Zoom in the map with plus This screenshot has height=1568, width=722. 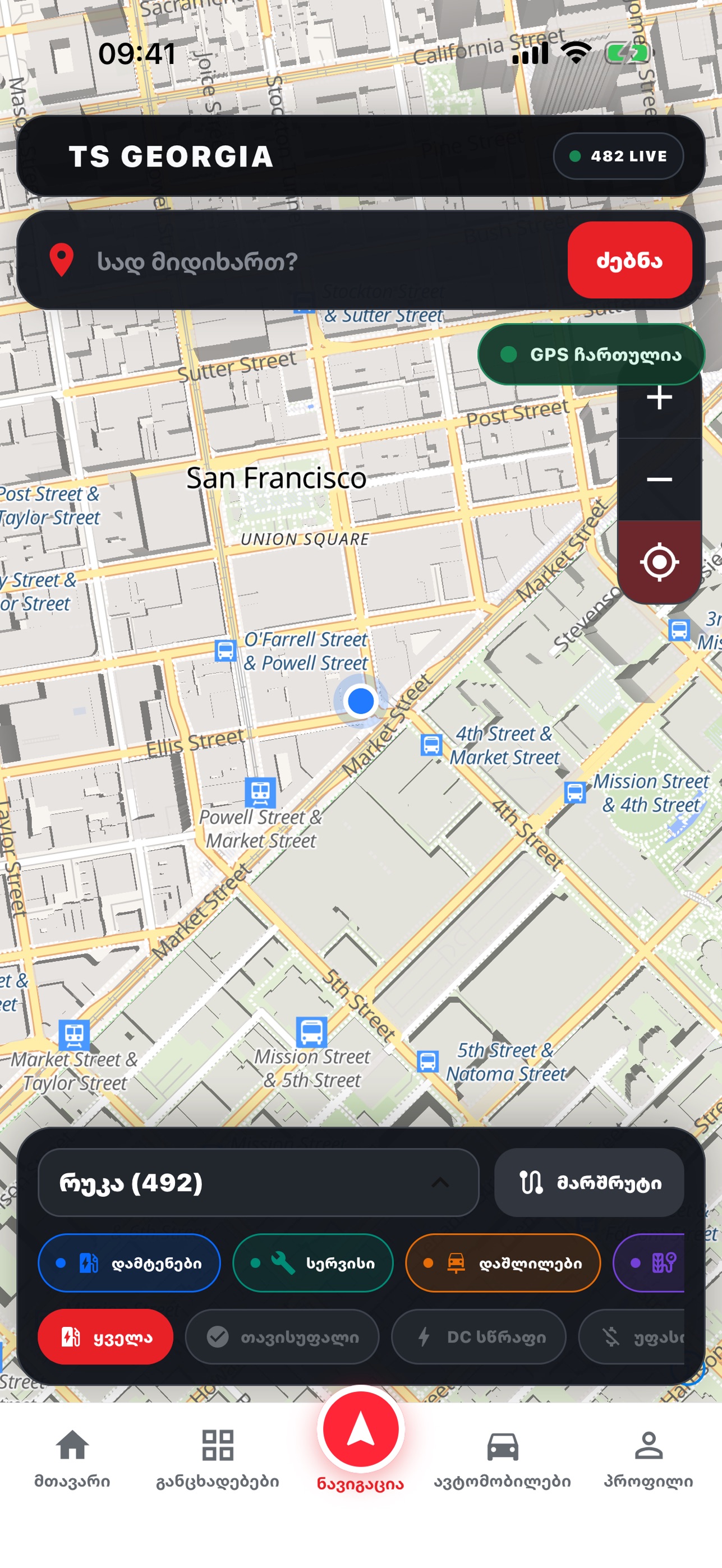coord(659,399)
